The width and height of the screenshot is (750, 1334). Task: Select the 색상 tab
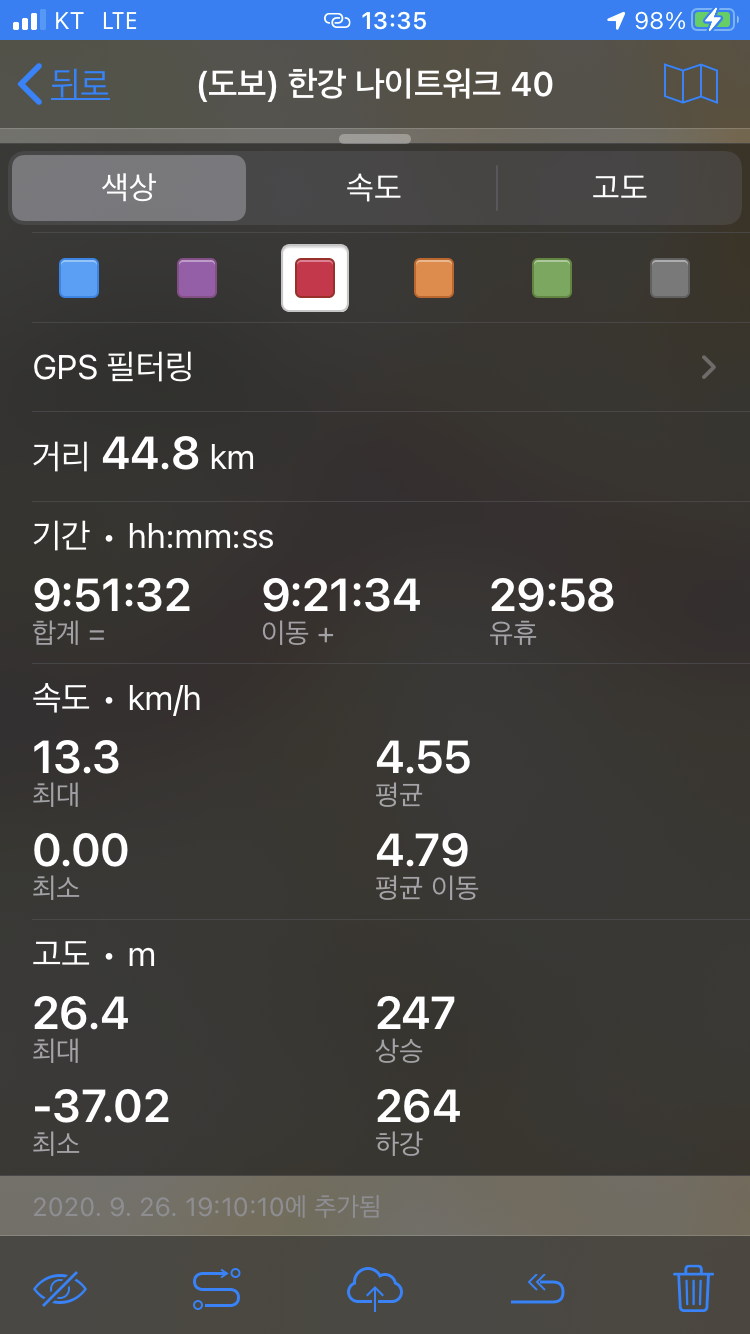(x=129, y=187)
